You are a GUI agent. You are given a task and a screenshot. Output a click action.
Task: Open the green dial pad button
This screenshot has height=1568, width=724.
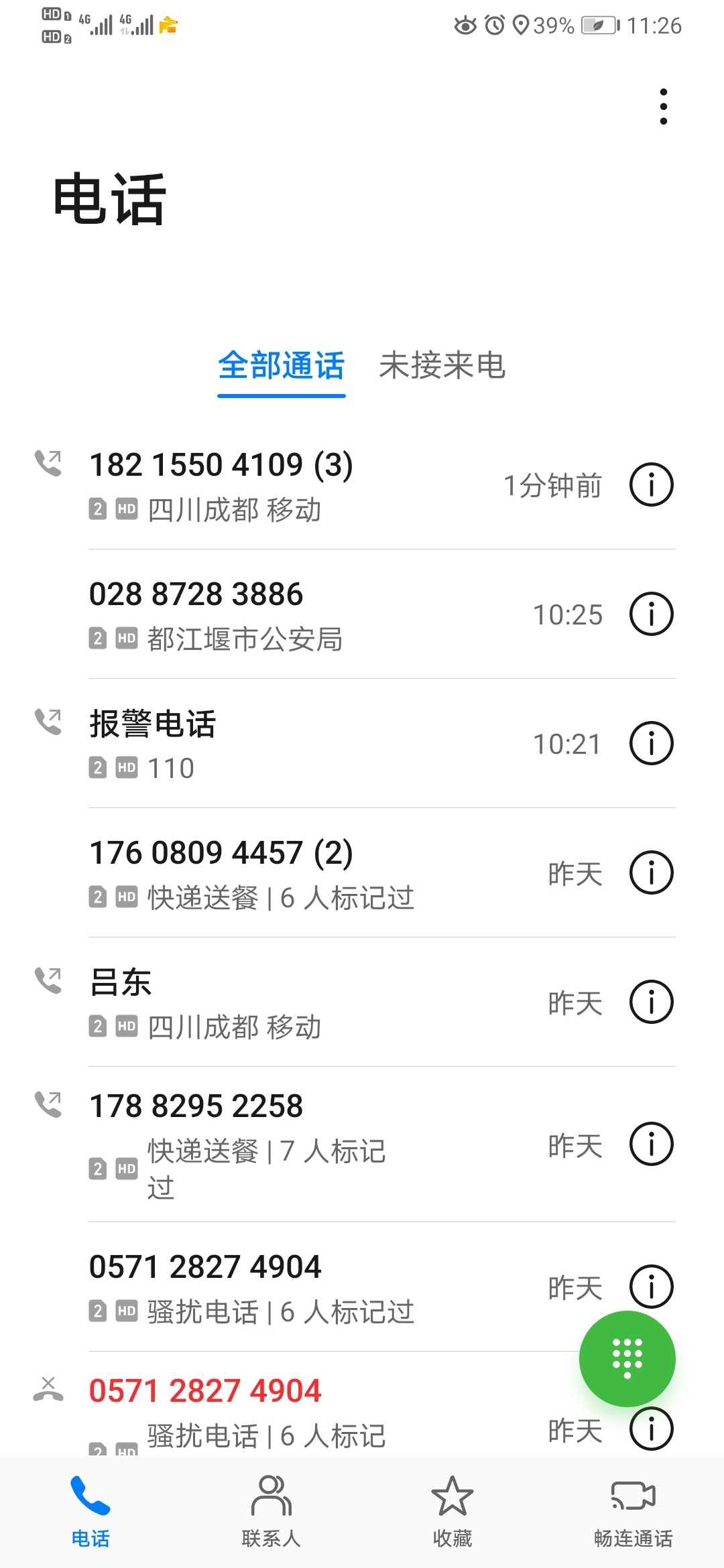click(627, 1358)
